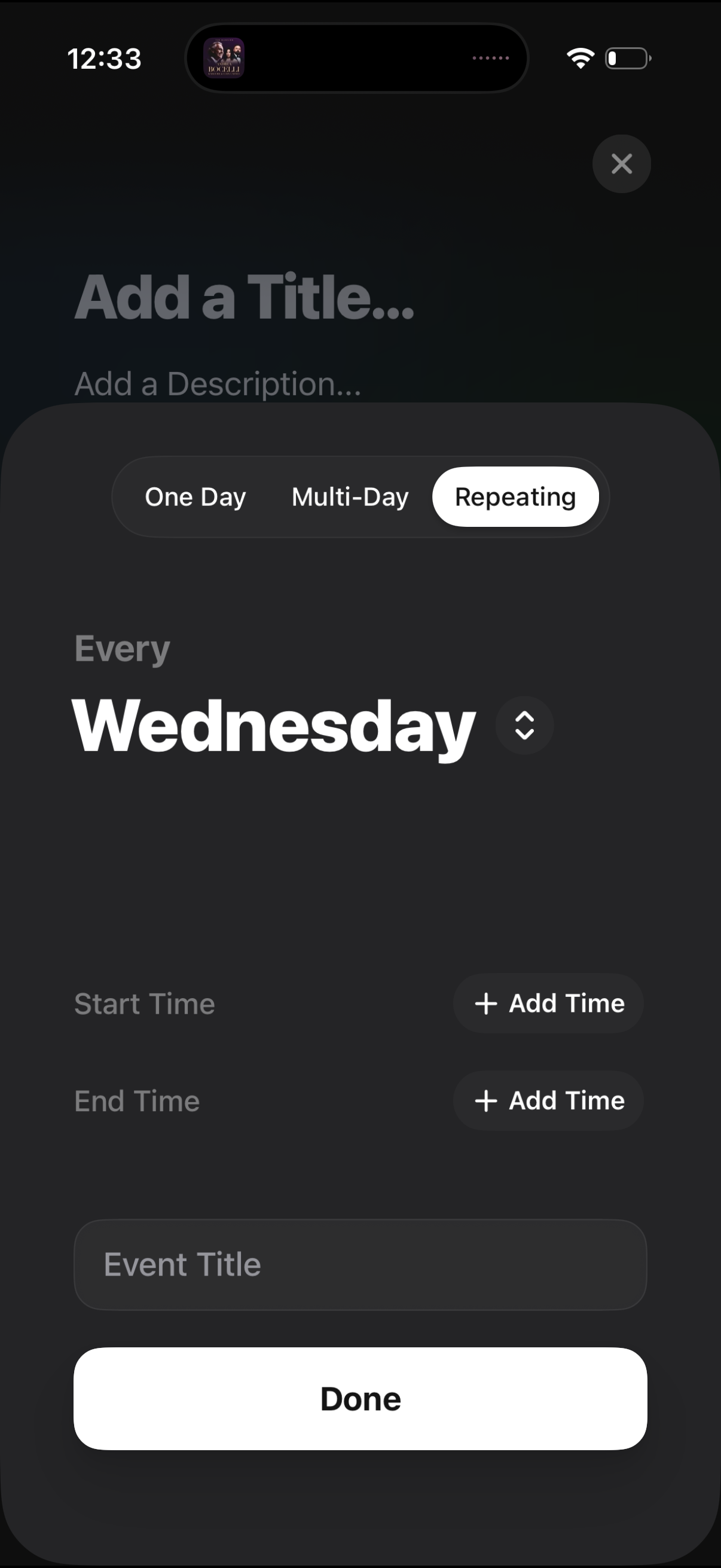This screenshot has height=1568, width=721.
Task: Choose the Repeating segment
Action: click(x=515, y=497)
